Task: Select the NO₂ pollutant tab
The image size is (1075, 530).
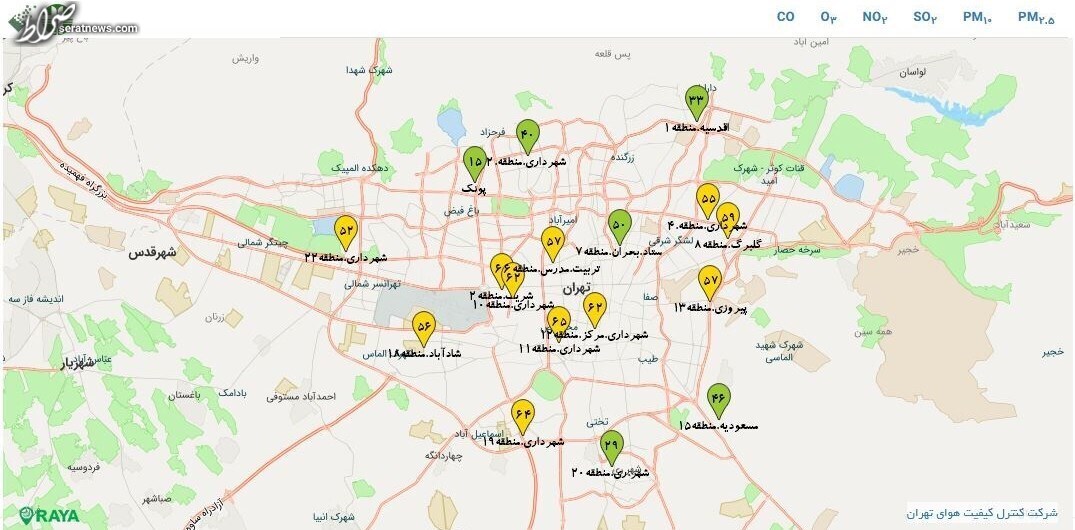Action: tap(875, 17)
